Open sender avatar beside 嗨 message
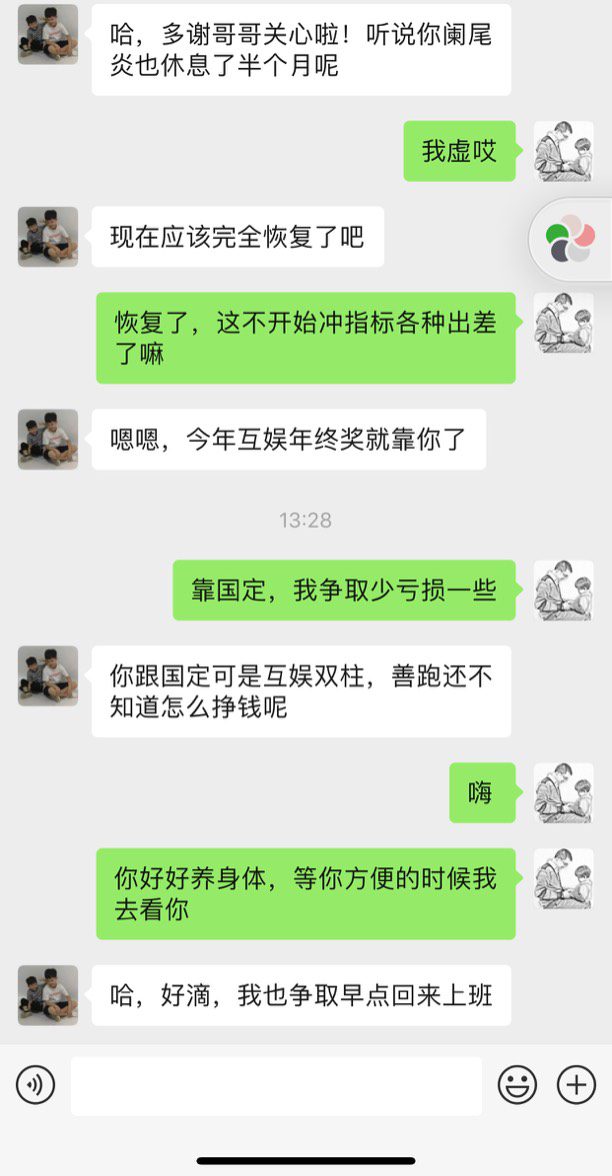 563,793
